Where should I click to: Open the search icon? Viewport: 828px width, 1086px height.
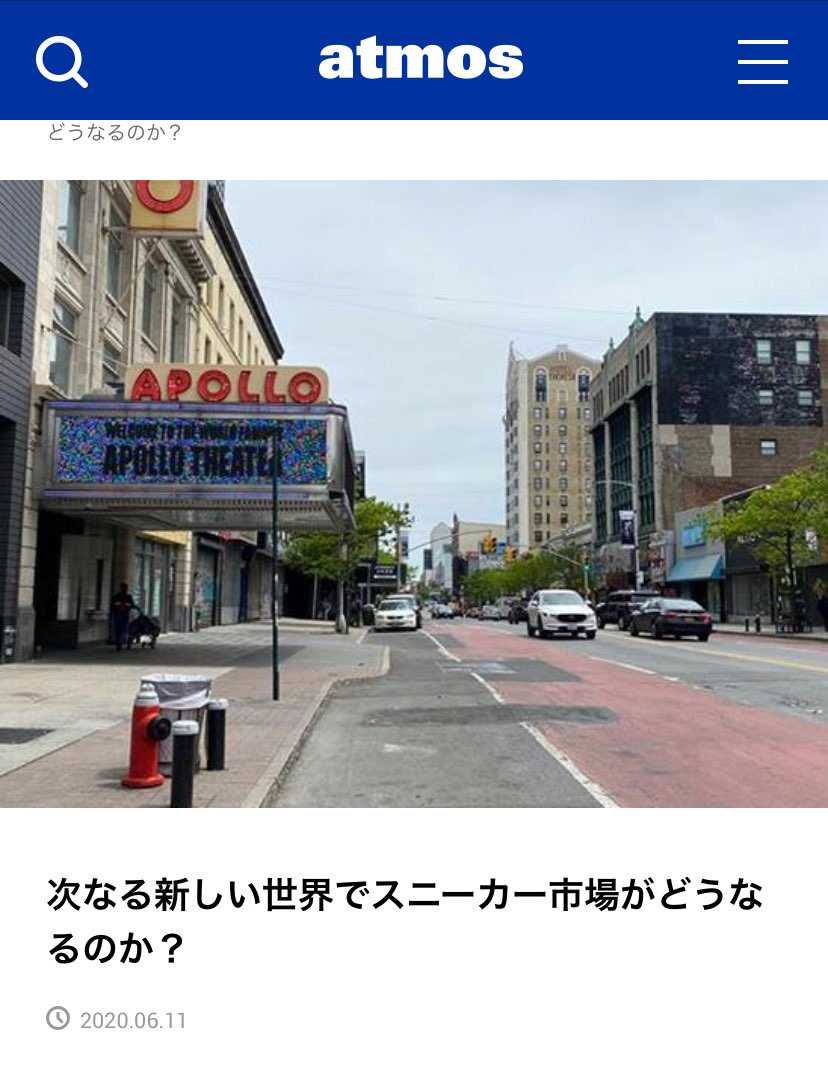[x=62, y=62]
